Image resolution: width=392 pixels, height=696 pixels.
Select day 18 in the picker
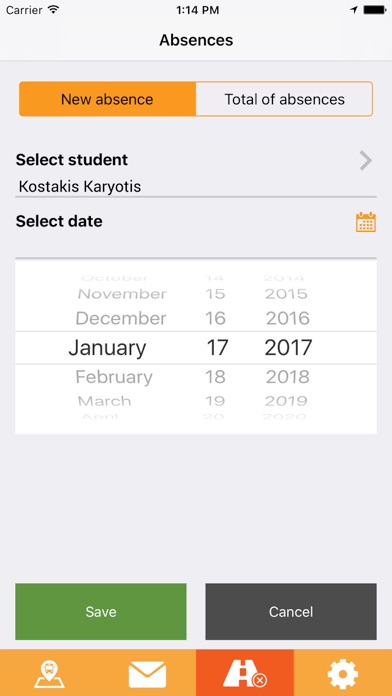coord(215,377)
